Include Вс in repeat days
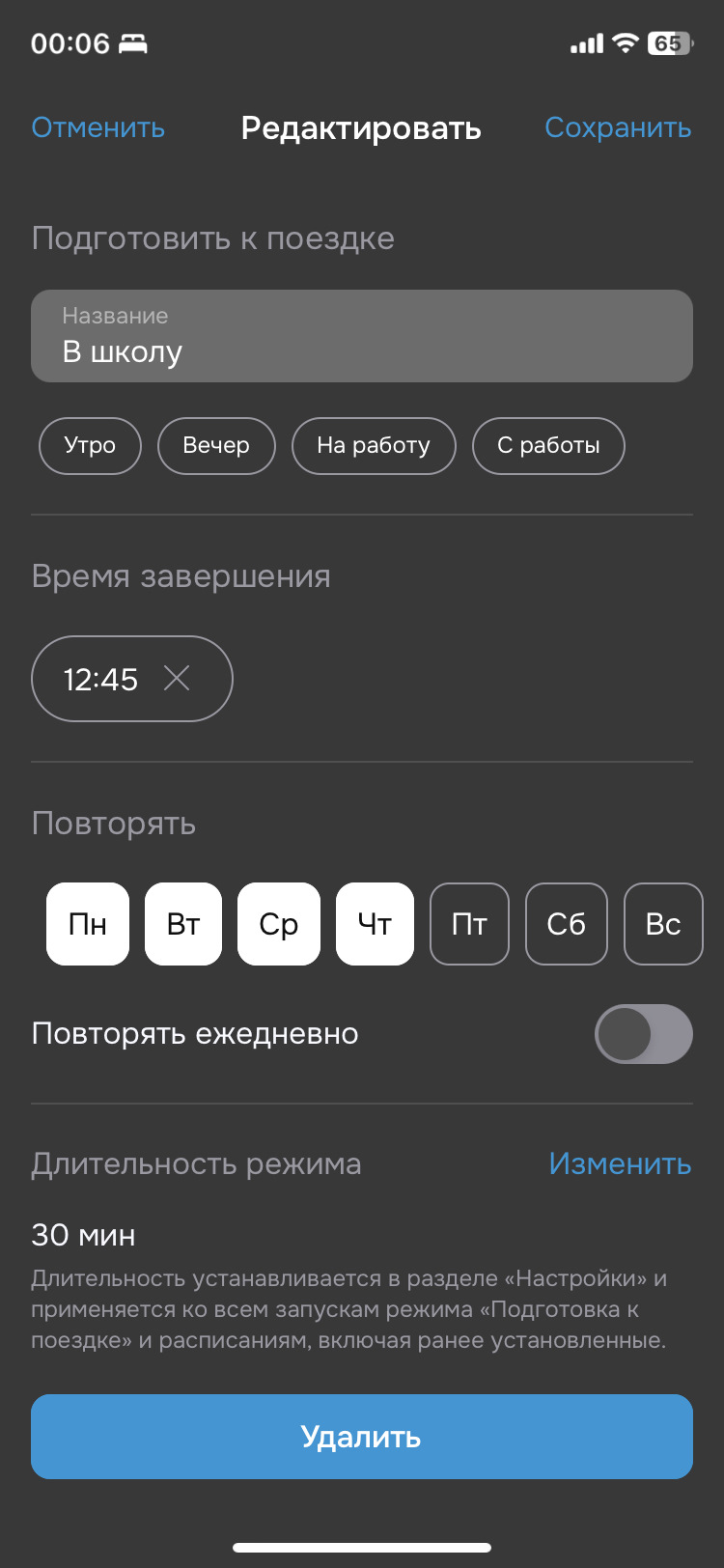Screen dimensions: 724x1568 pyautogui.click(x=663, y=924)
